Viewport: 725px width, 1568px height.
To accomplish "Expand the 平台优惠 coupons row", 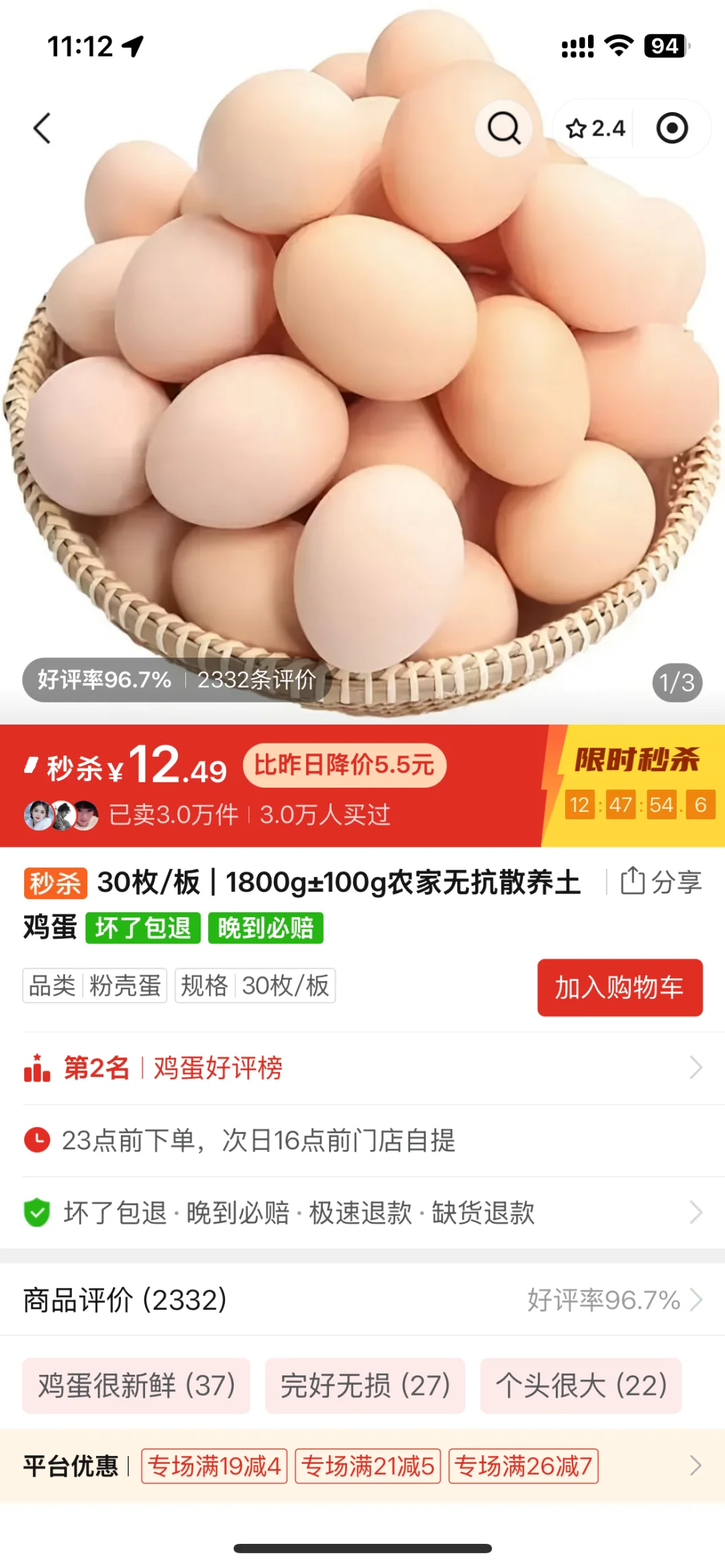I will coord(695,1466).
